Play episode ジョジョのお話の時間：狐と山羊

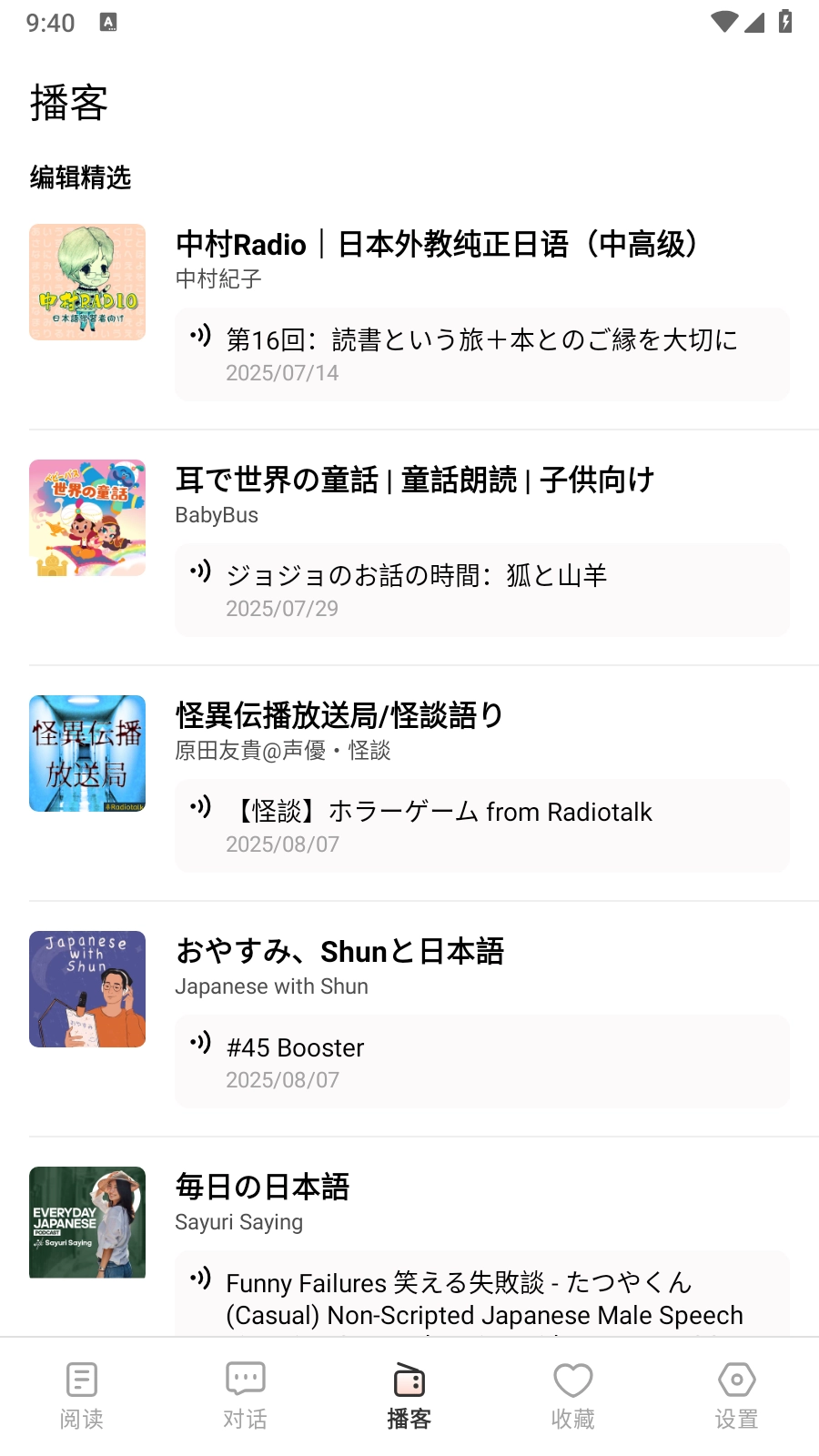point(482,591)
